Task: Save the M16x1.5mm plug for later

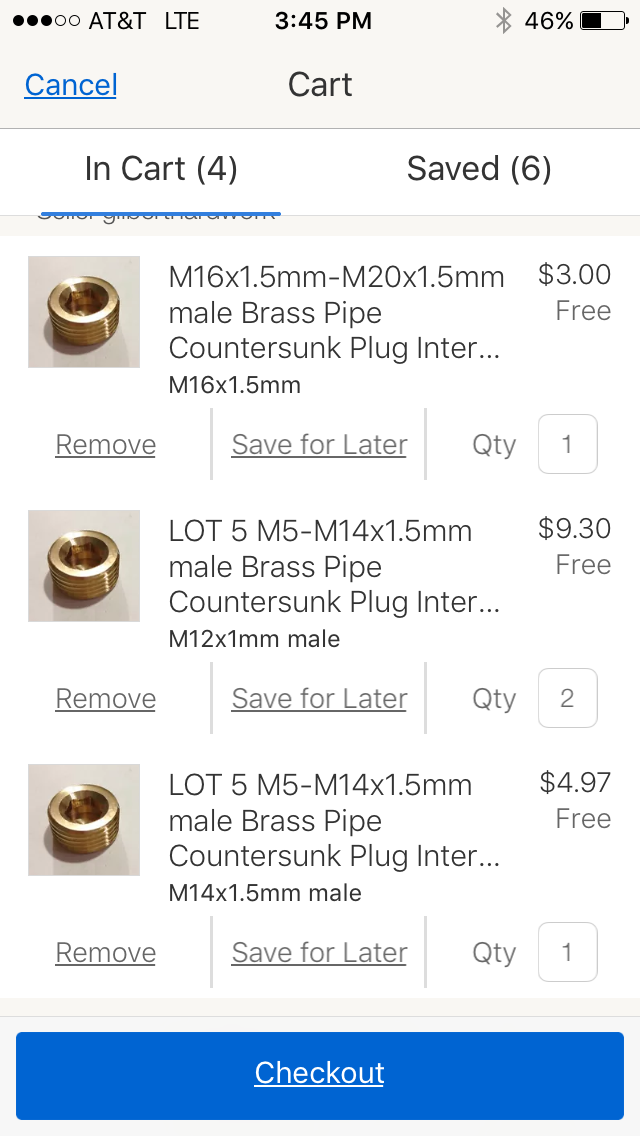Action: (319, 445)
